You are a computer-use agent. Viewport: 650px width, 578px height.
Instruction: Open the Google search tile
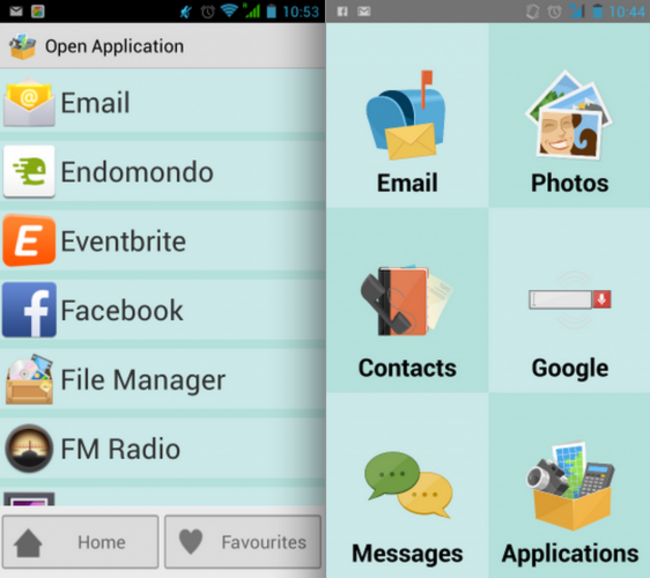pos(569,315)
